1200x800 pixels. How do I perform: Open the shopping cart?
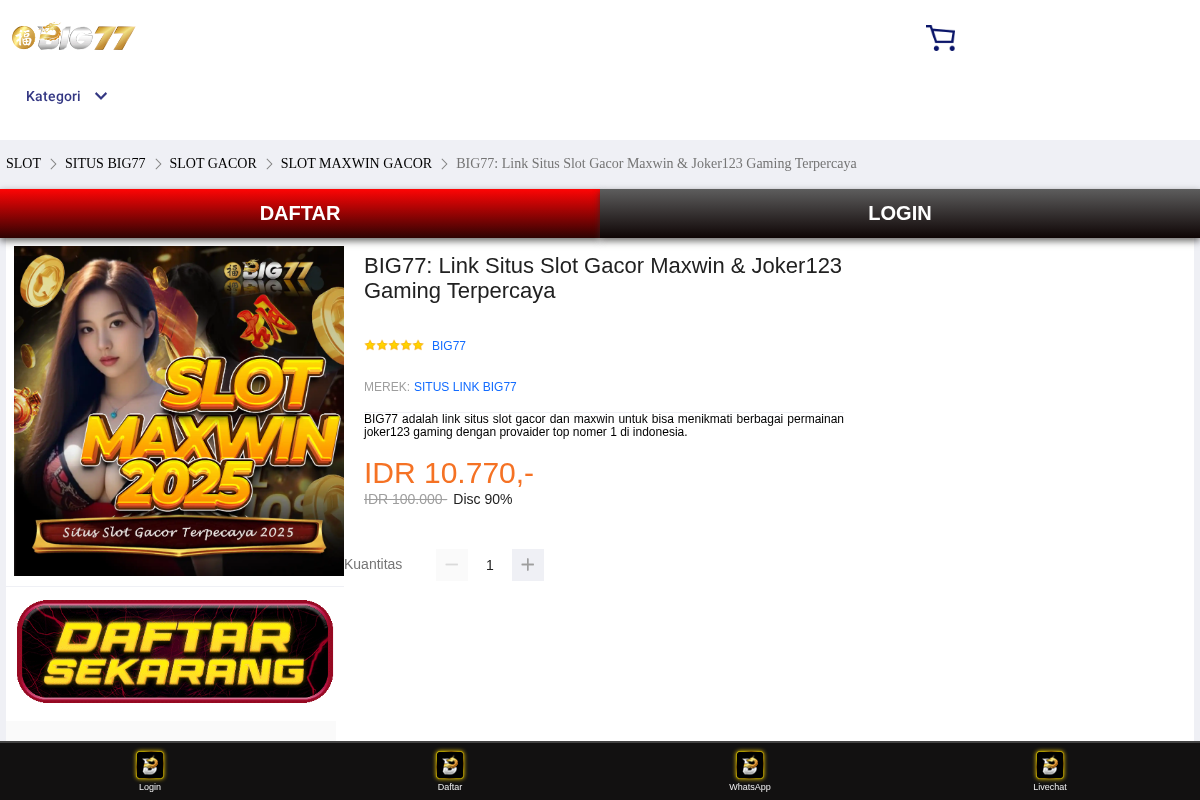(940, 38)
